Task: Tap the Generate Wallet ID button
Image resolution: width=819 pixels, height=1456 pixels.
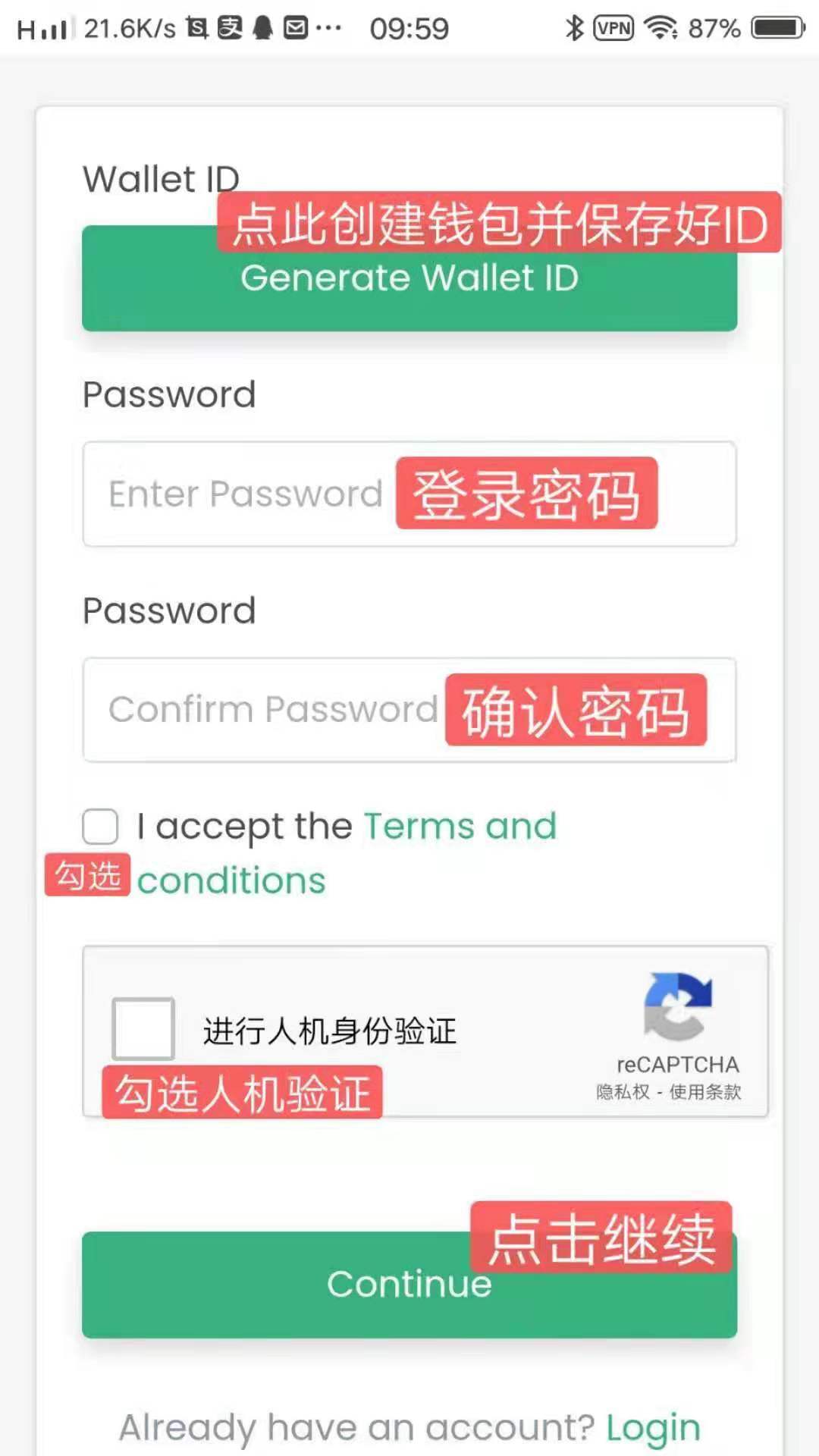Action: (x=409, y=278)
